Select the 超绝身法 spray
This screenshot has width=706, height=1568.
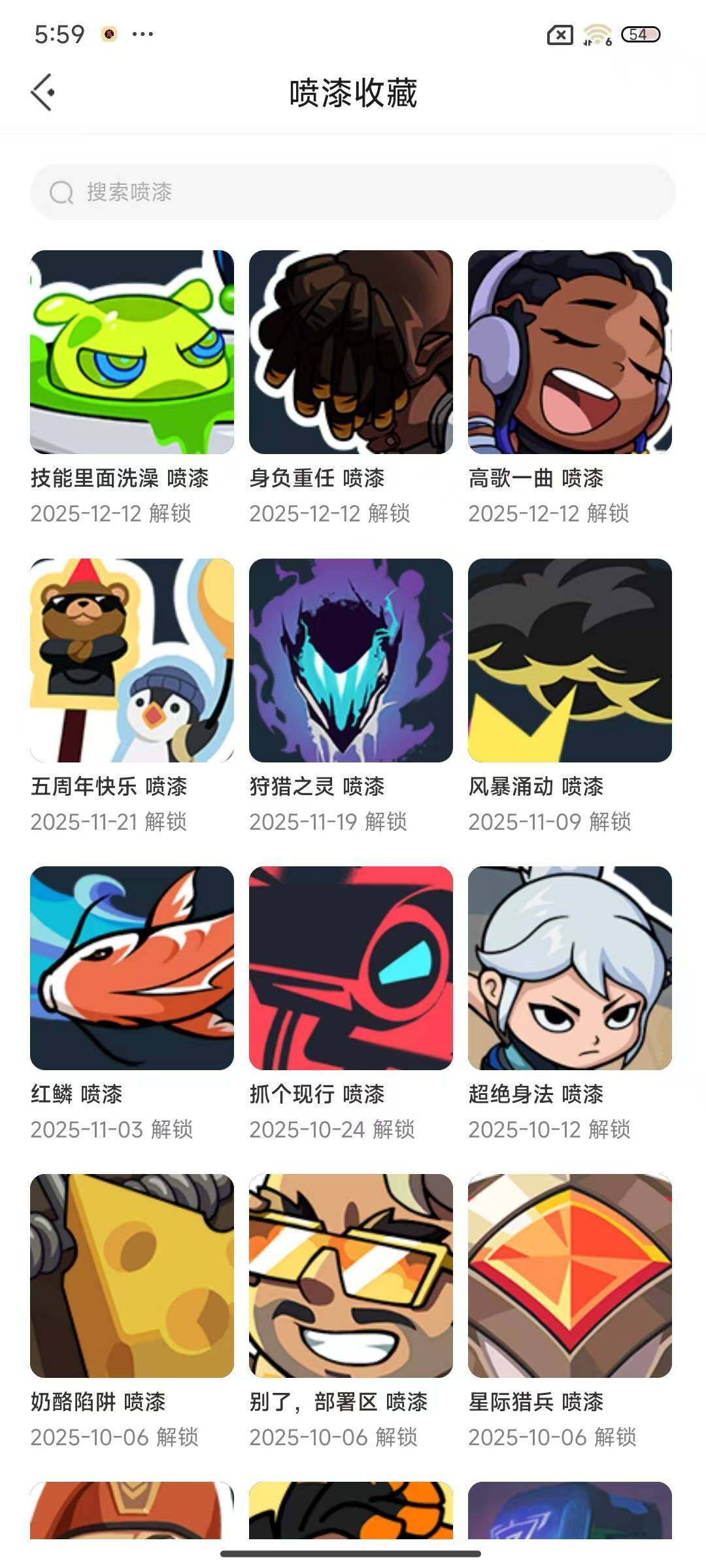click(570, 968)
